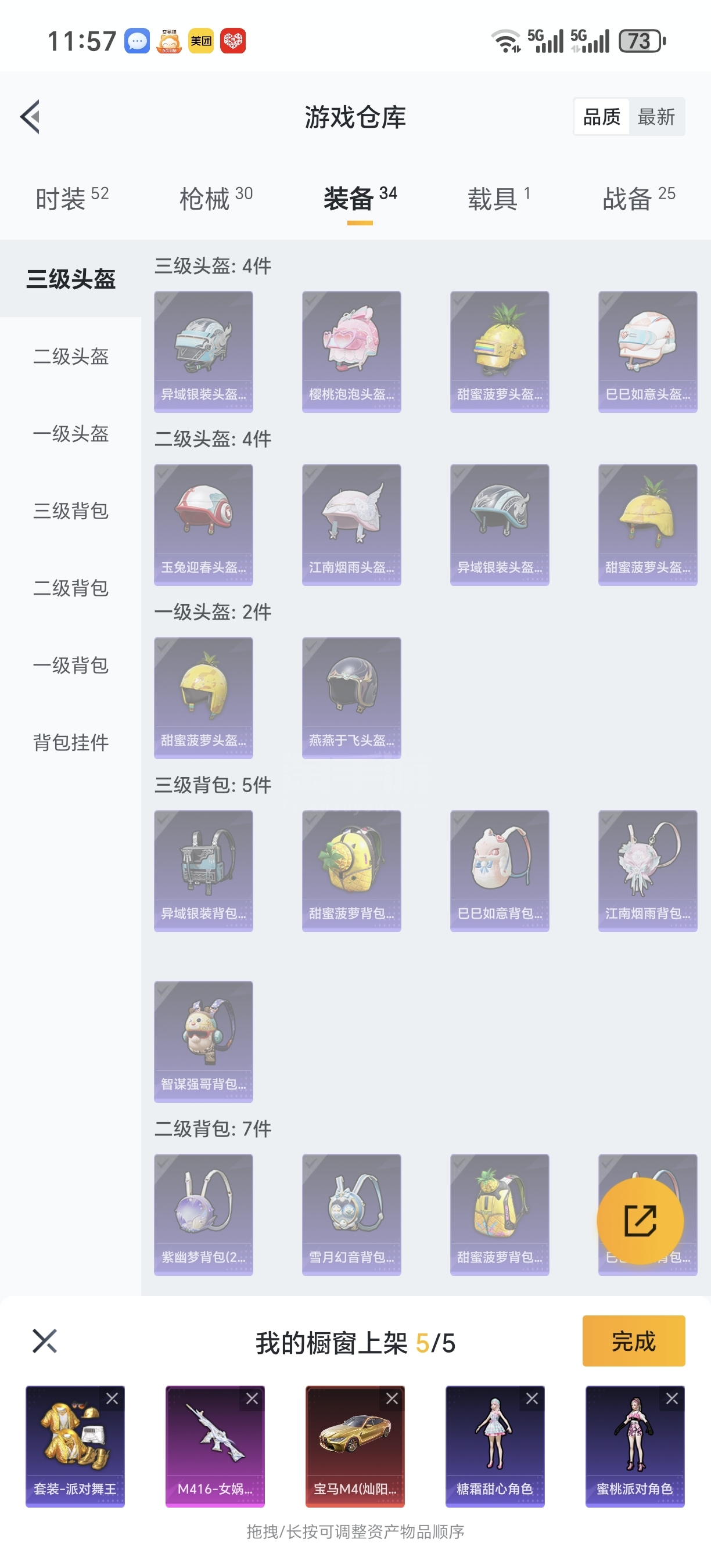Tap the yellow floating share button
The height and width of the screenshot is (1568, 711).
pyautogui.click(x=640, y=1221)
